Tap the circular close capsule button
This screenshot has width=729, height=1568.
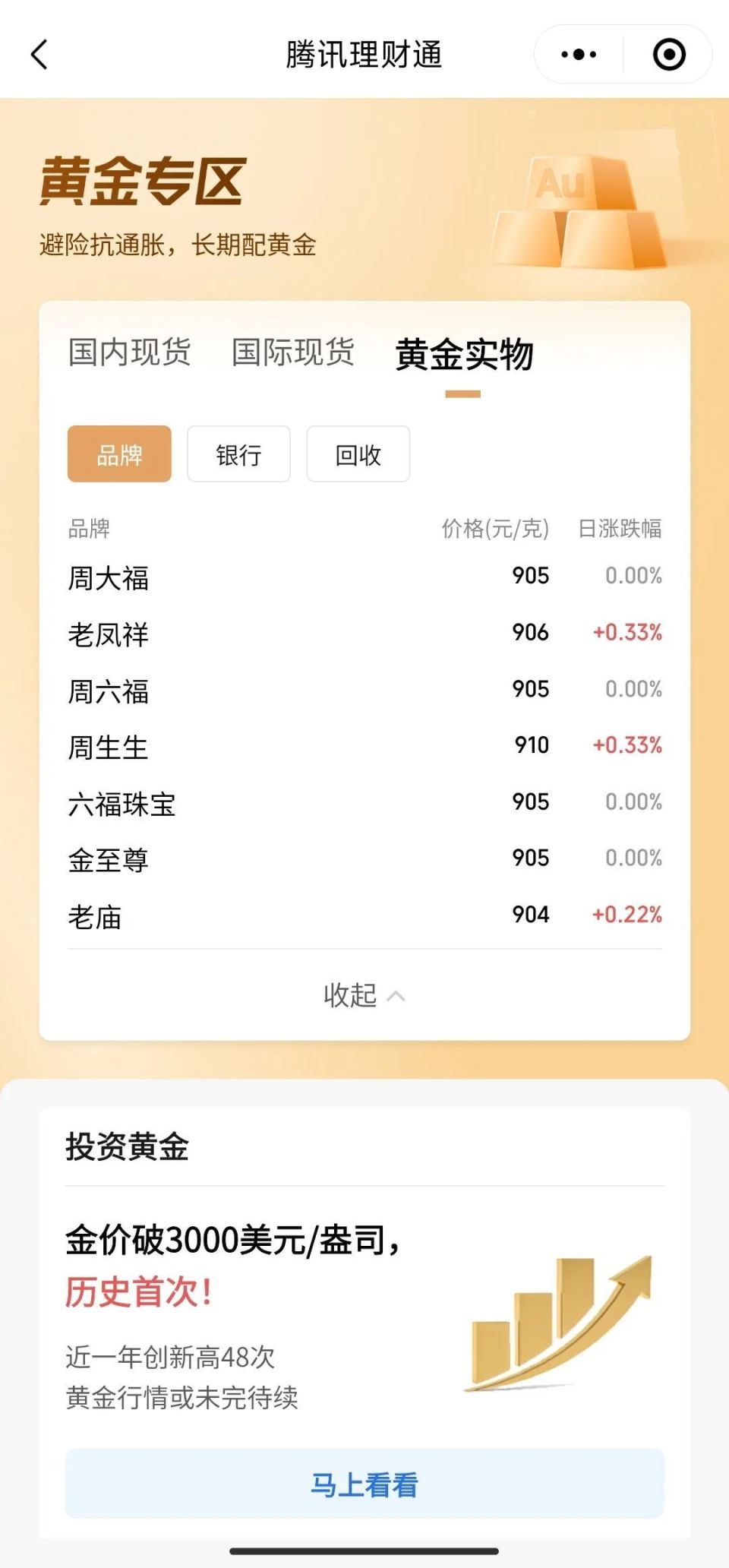point(668,54)
